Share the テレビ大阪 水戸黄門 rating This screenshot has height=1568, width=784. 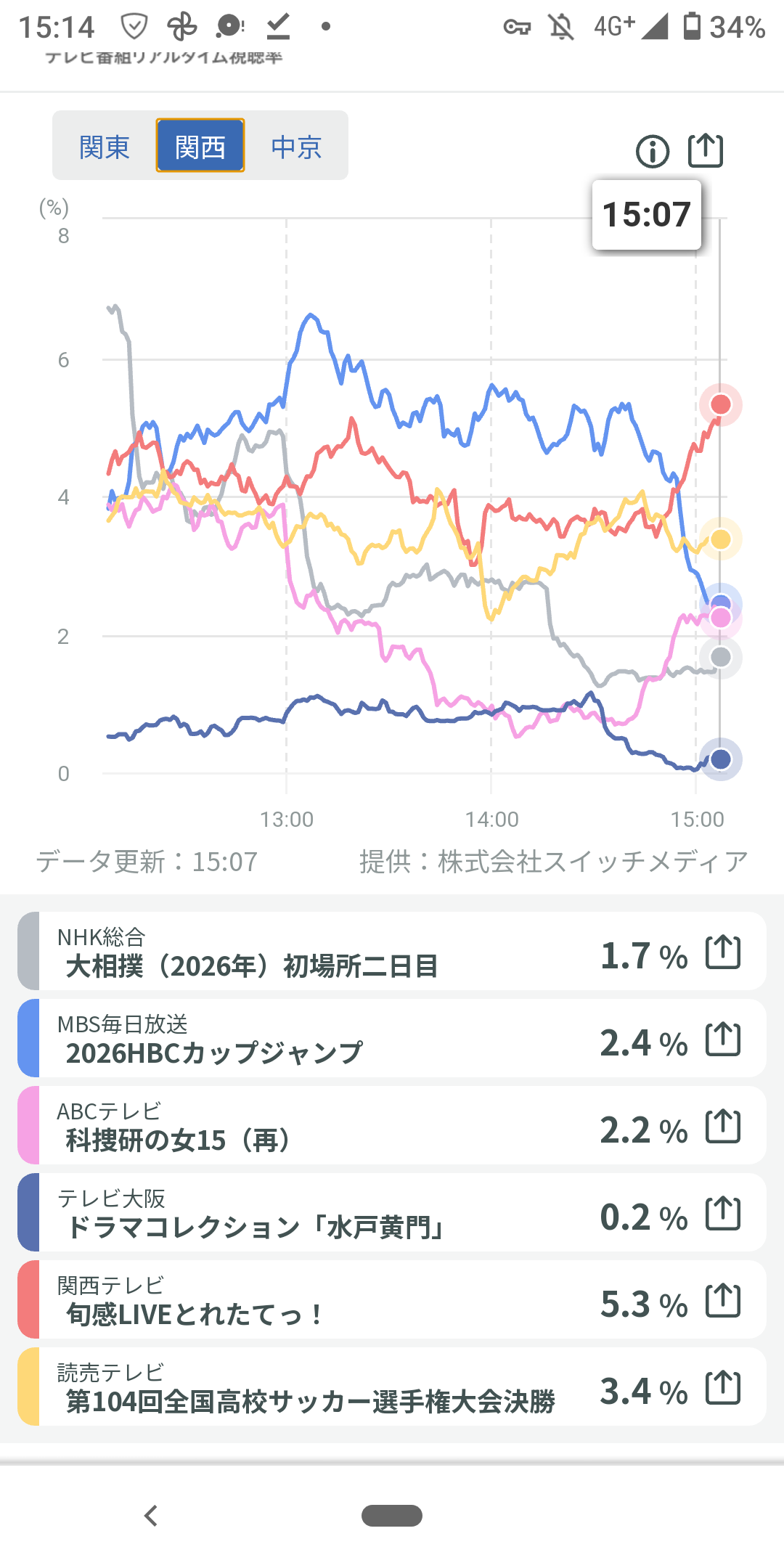723,1214
